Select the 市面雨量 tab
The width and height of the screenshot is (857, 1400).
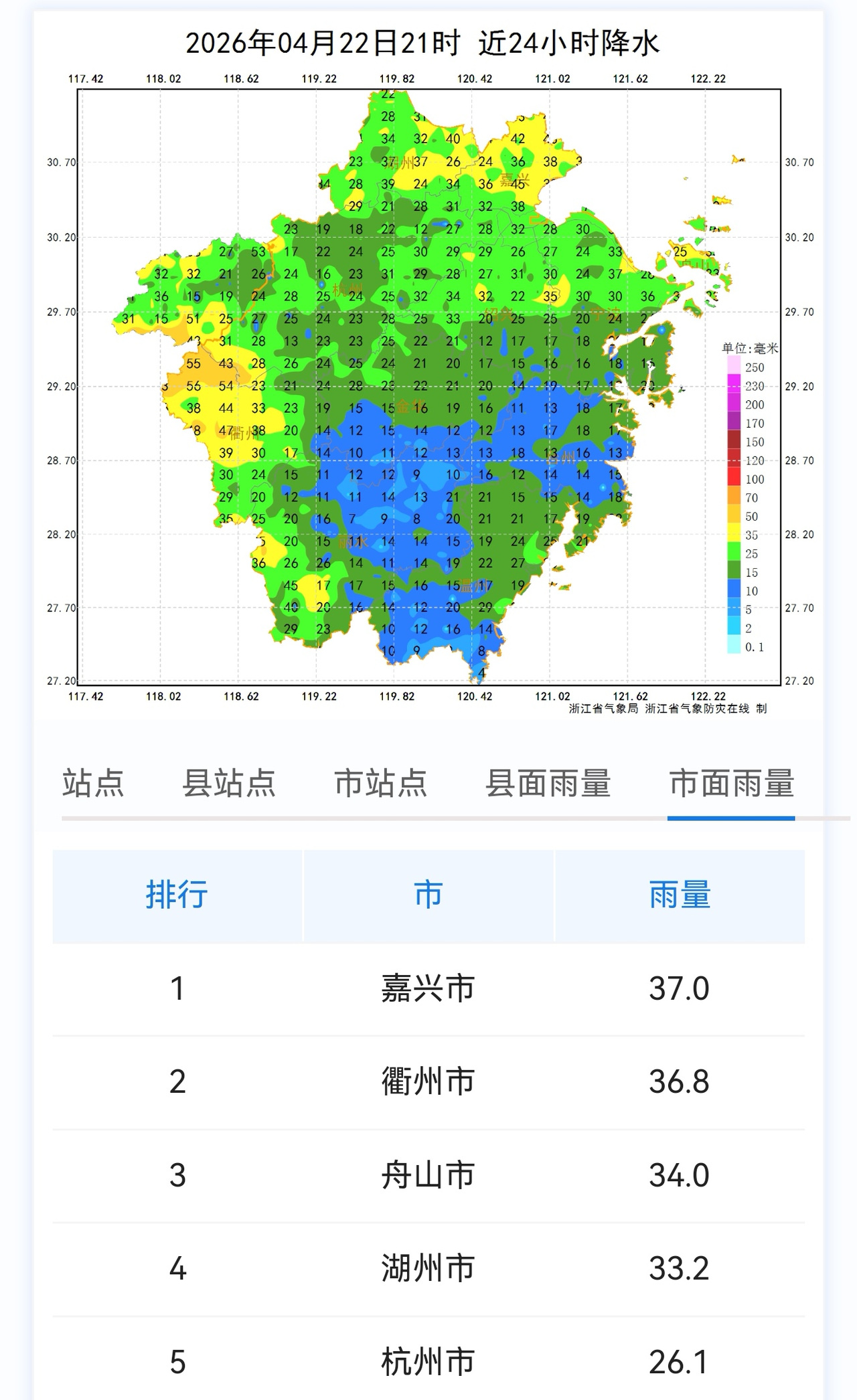(731, 783)
